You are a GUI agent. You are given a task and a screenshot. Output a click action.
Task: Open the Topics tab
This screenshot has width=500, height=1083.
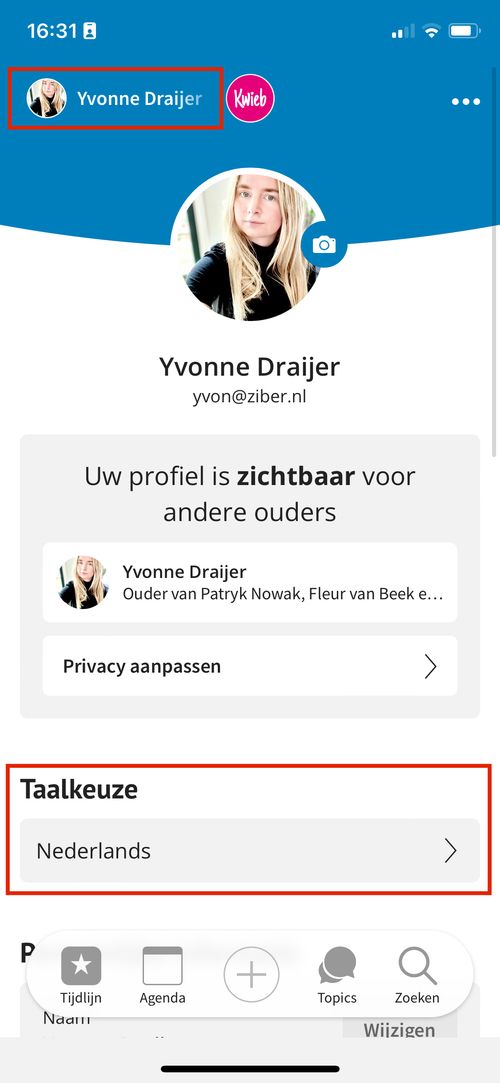337,975
